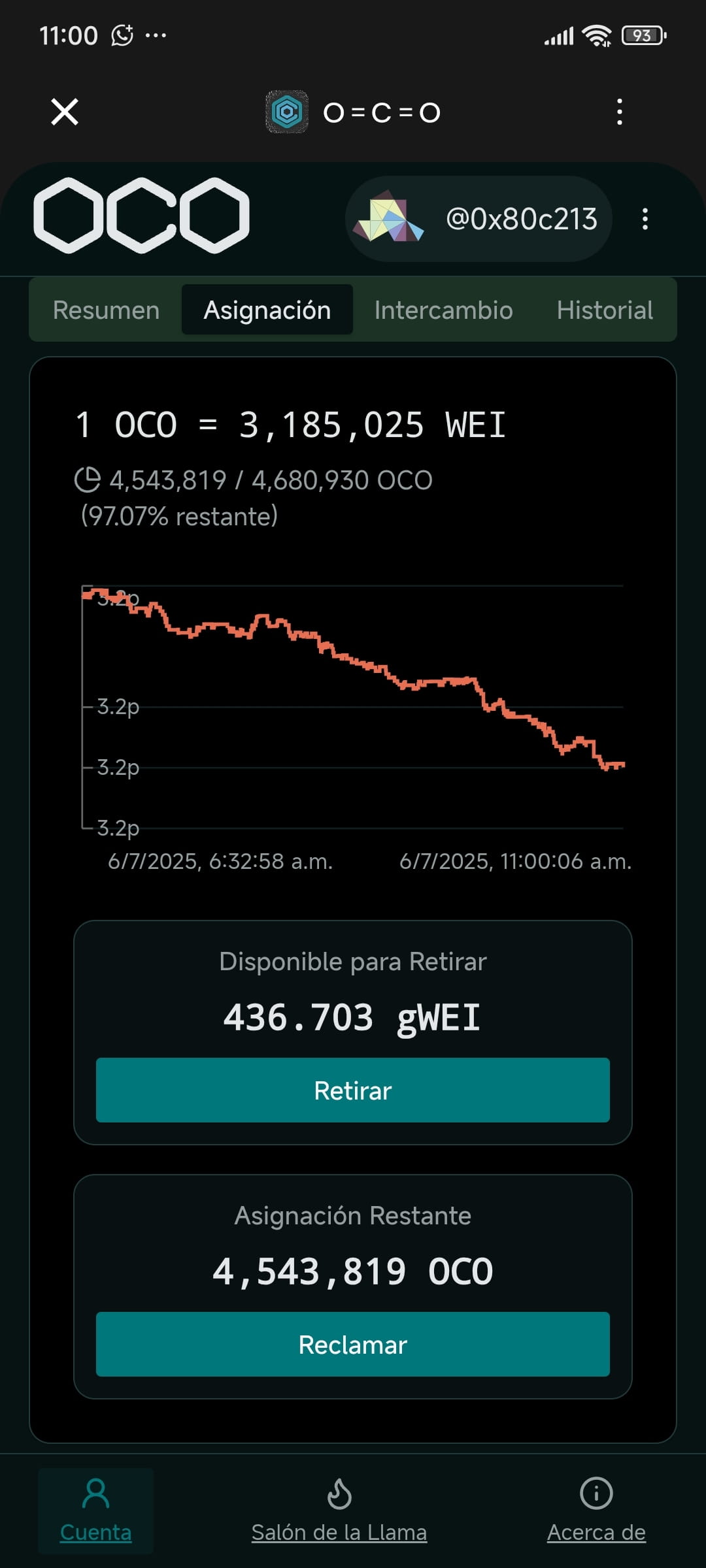
Task: Tap Retirar to withdraw available gWEI
Action: coord(353,1090)
